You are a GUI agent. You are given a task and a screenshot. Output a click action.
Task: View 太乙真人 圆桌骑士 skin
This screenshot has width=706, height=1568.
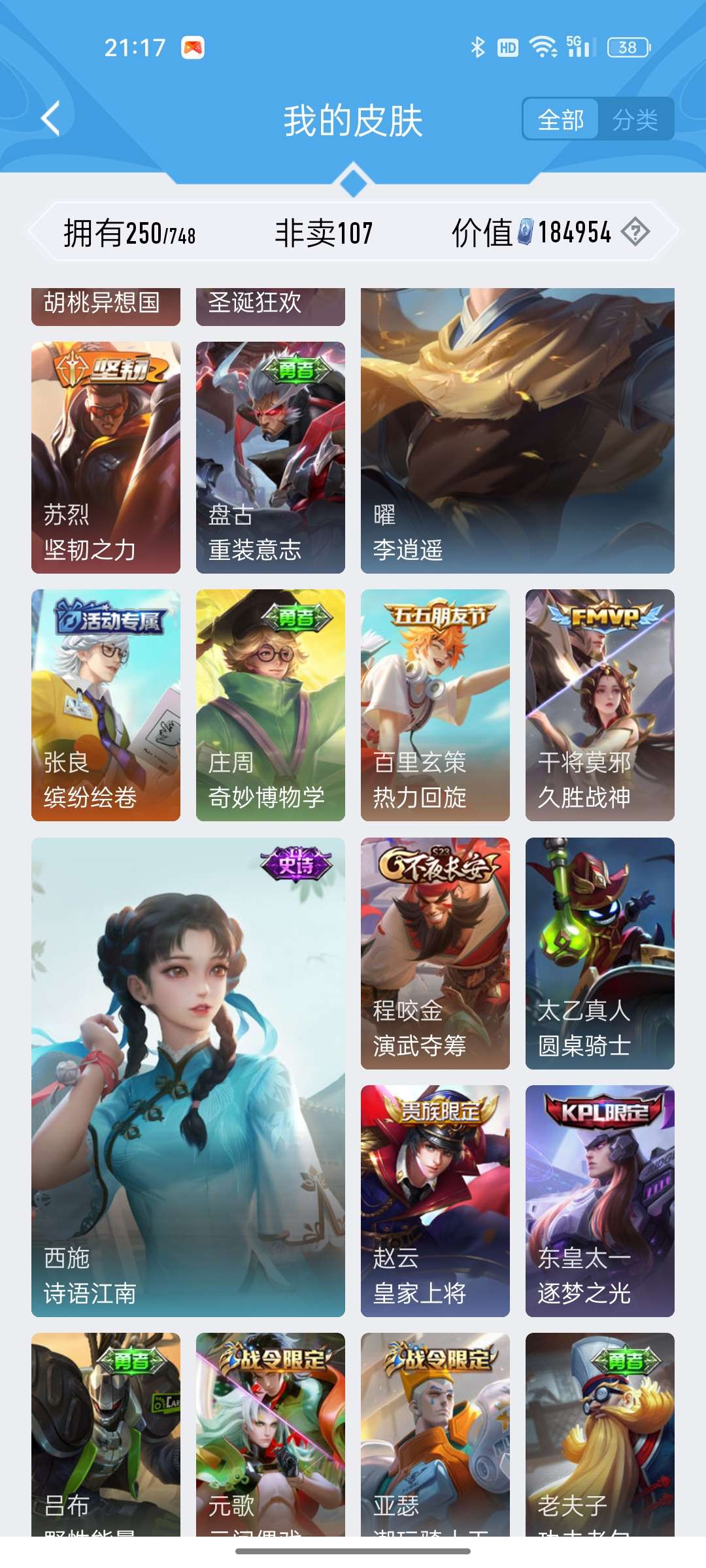pyautogui.click(x=600, y=953)
